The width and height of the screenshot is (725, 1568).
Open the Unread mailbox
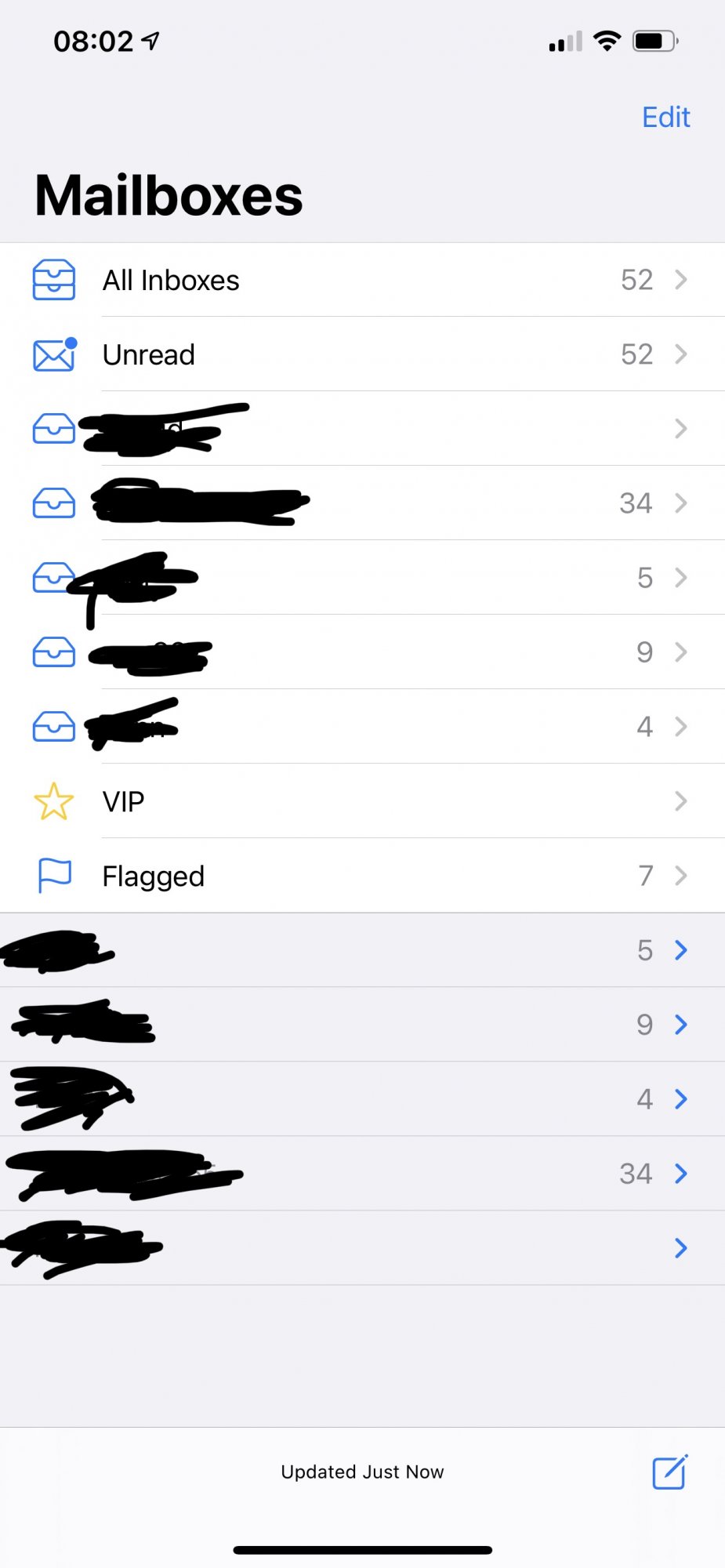361,354
